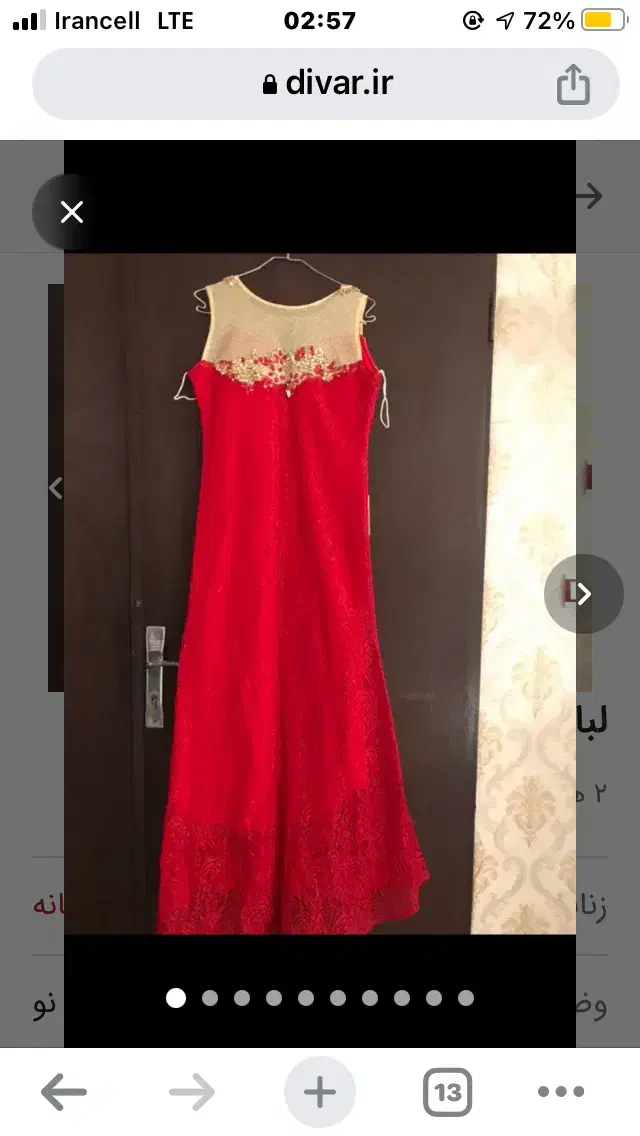Screen dimensions: 640x1136
Task: Go back in browser history
Action: [x=64, y=1093]
